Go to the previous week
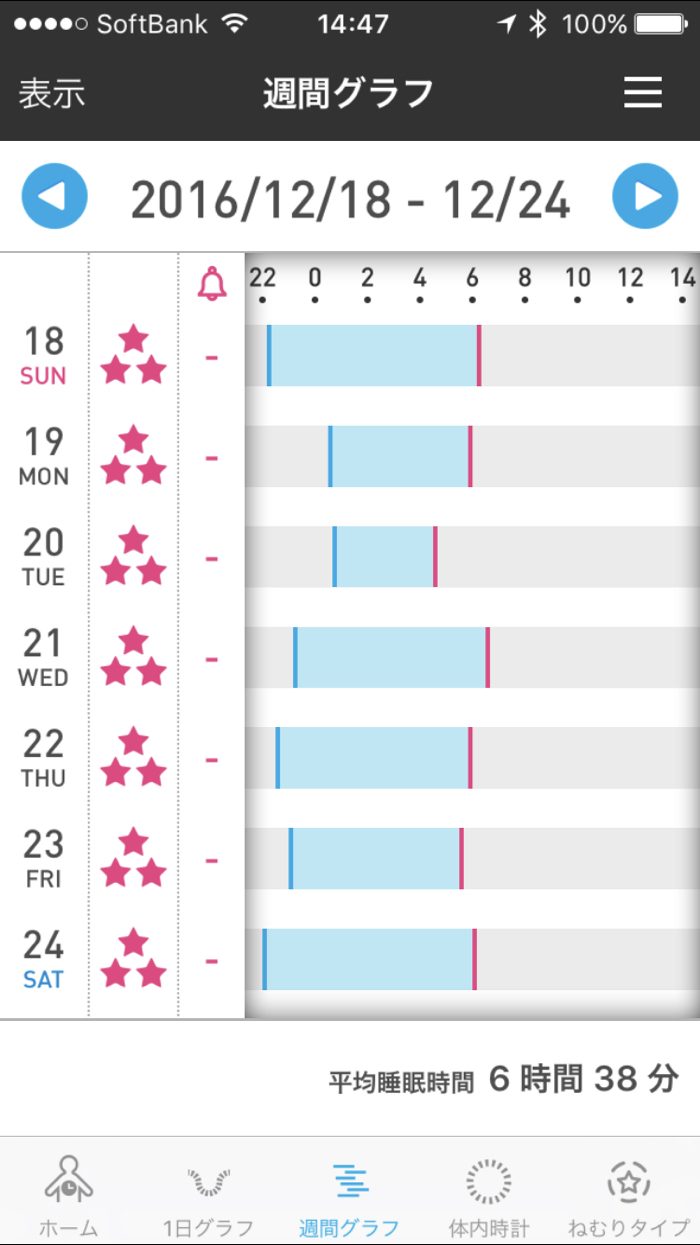700x1245 pixels. point(54,197)
